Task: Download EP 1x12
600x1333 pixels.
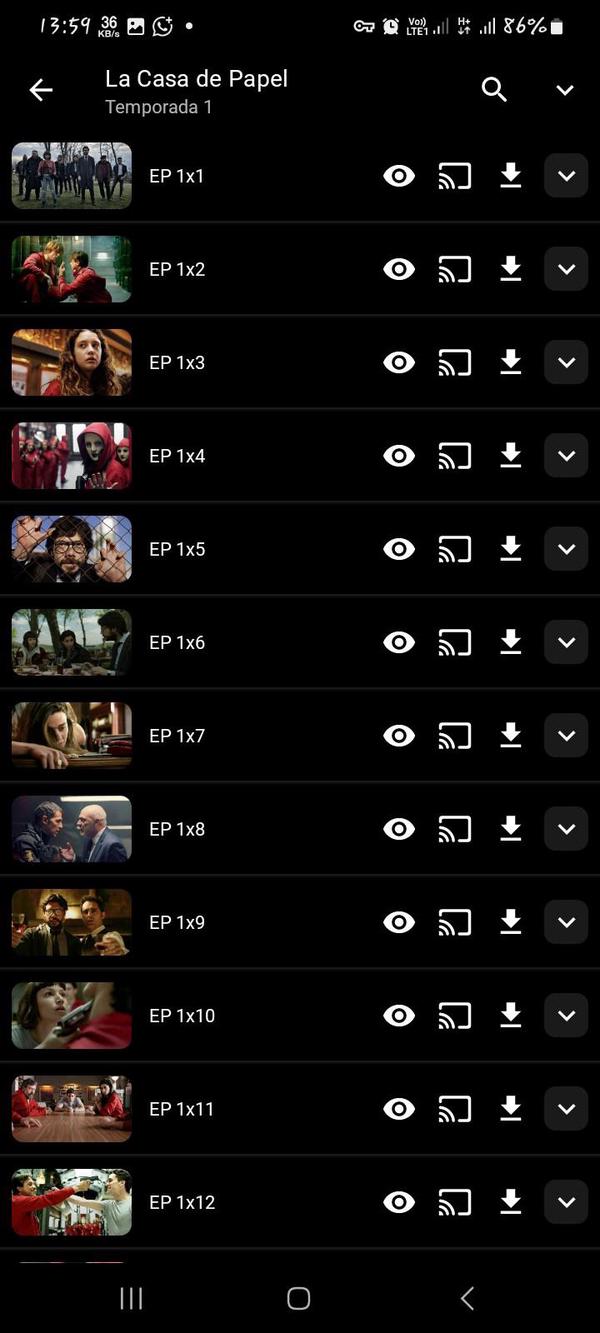Action: point(511,1202)
